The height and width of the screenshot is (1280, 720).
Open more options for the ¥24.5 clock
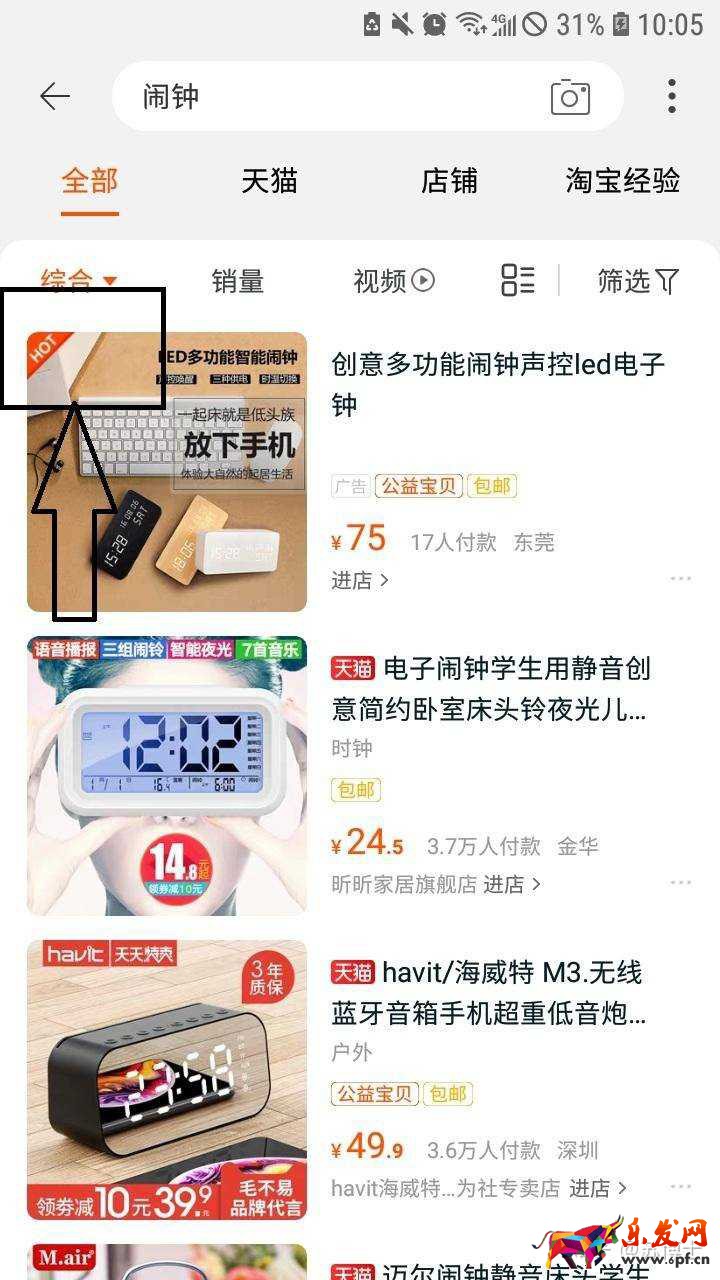pyautogui.click(x=681, y=883)
